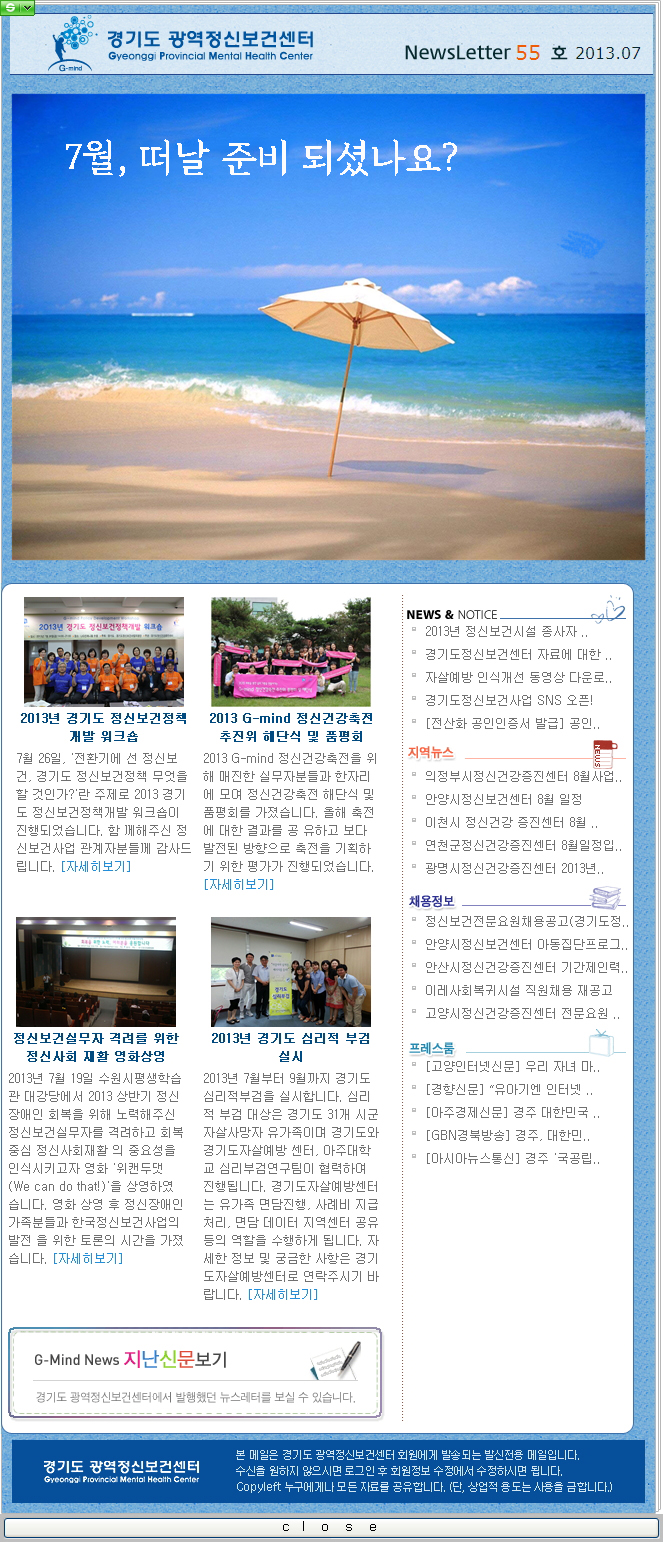
Task: Open notice 자살예방 인식개선 동영상 다운로드
Action: [x=517, y=677]
